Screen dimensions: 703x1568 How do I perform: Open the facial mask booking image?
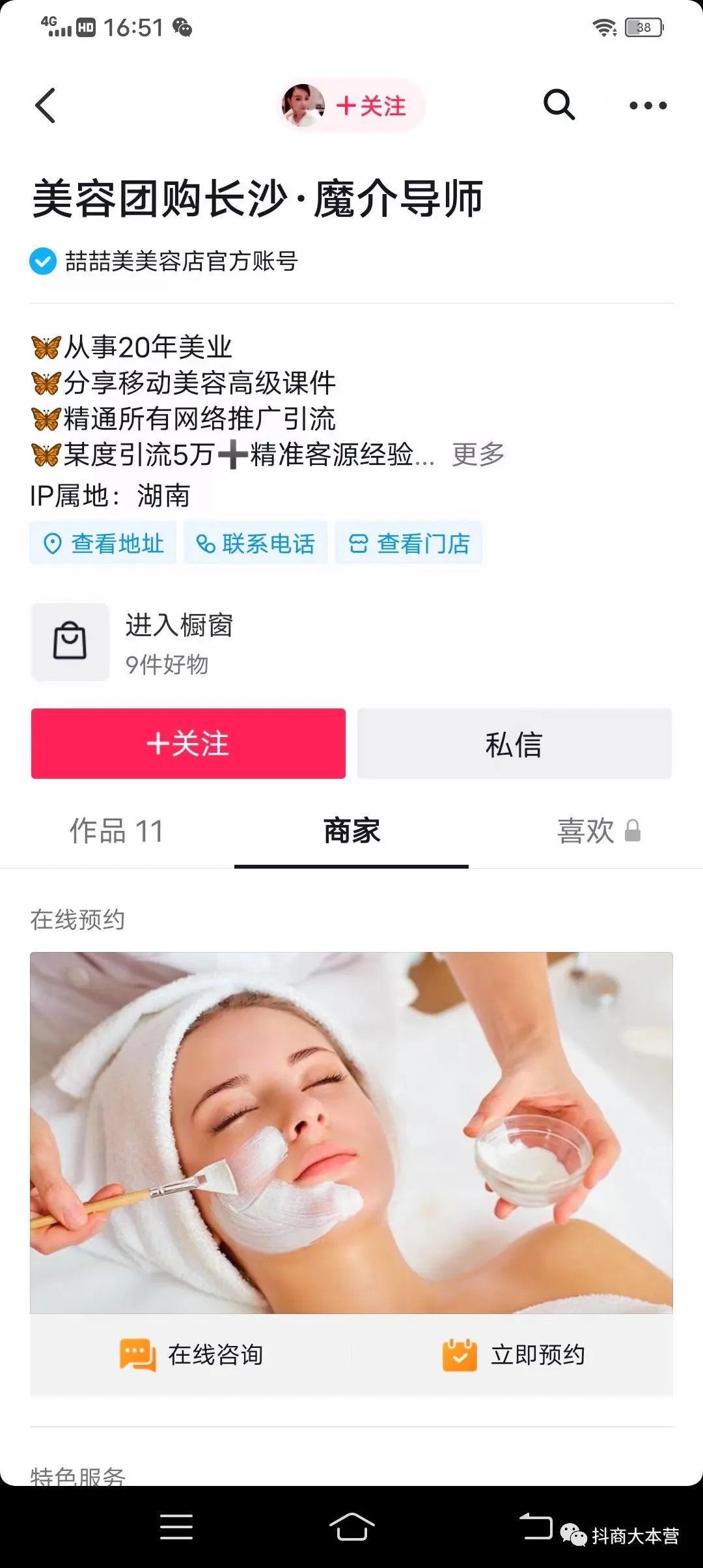351,1132
